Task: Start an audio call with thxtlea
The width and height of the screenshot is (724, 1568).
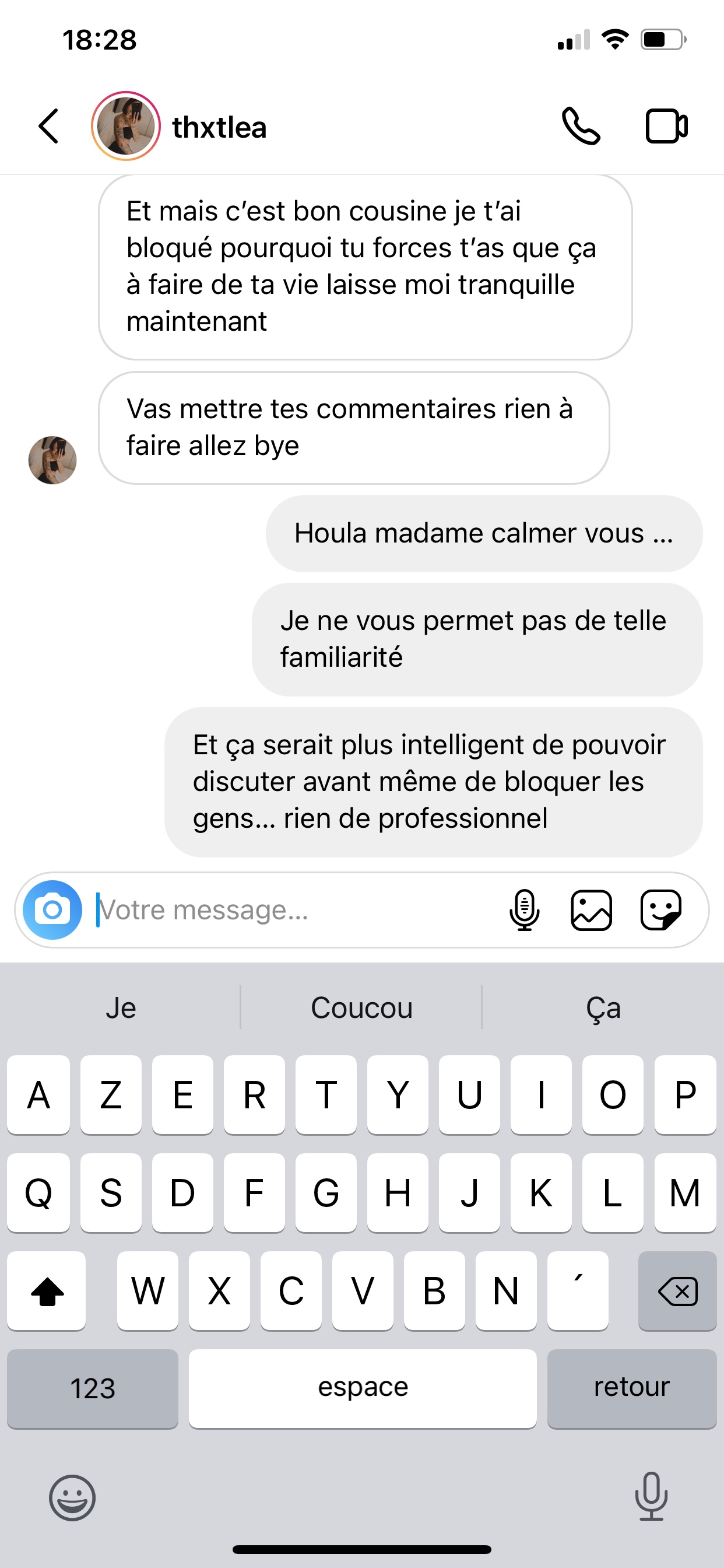Action: coord(581,127)
